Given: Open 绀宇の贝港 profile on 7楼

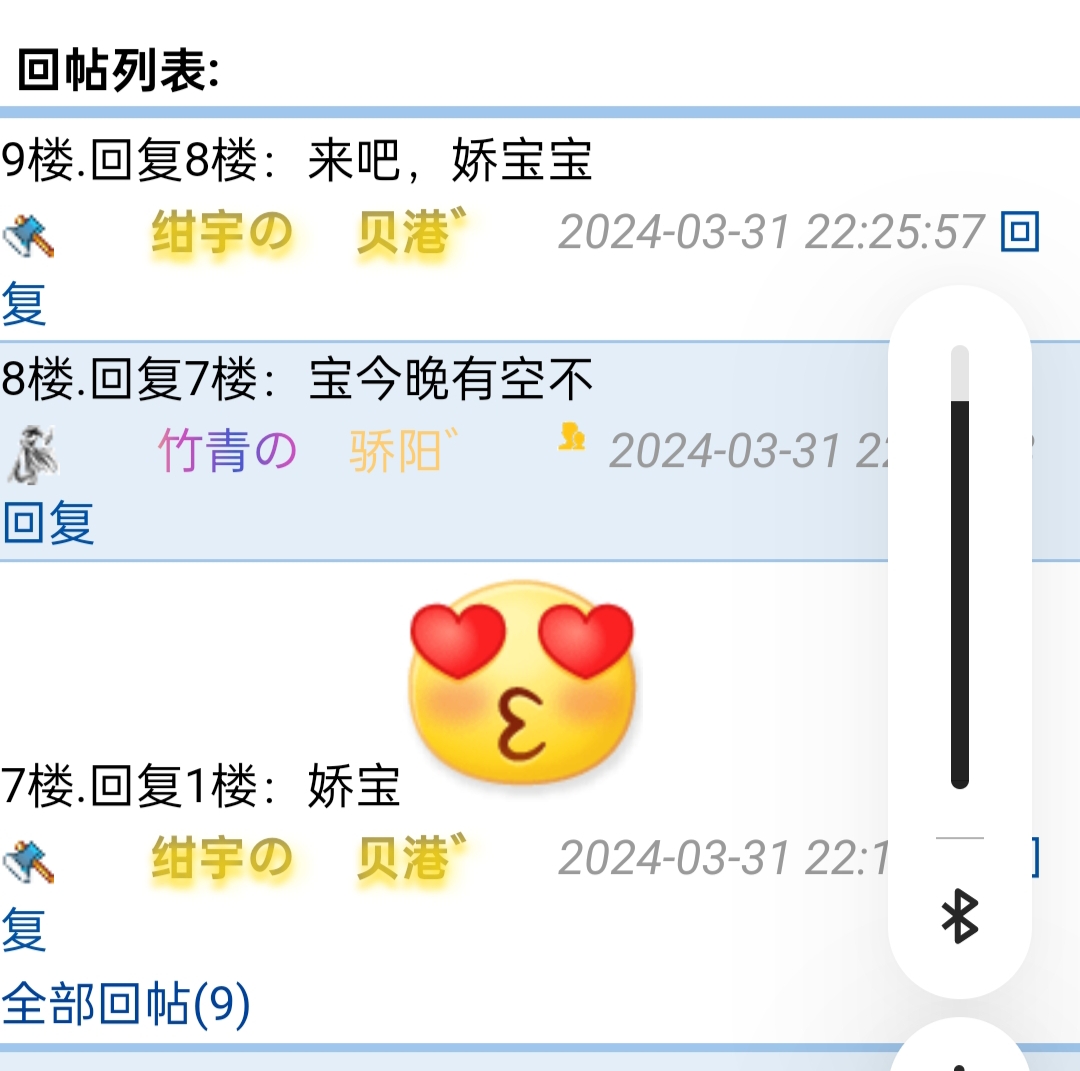Looking at the screenshot, I should 310,858.
